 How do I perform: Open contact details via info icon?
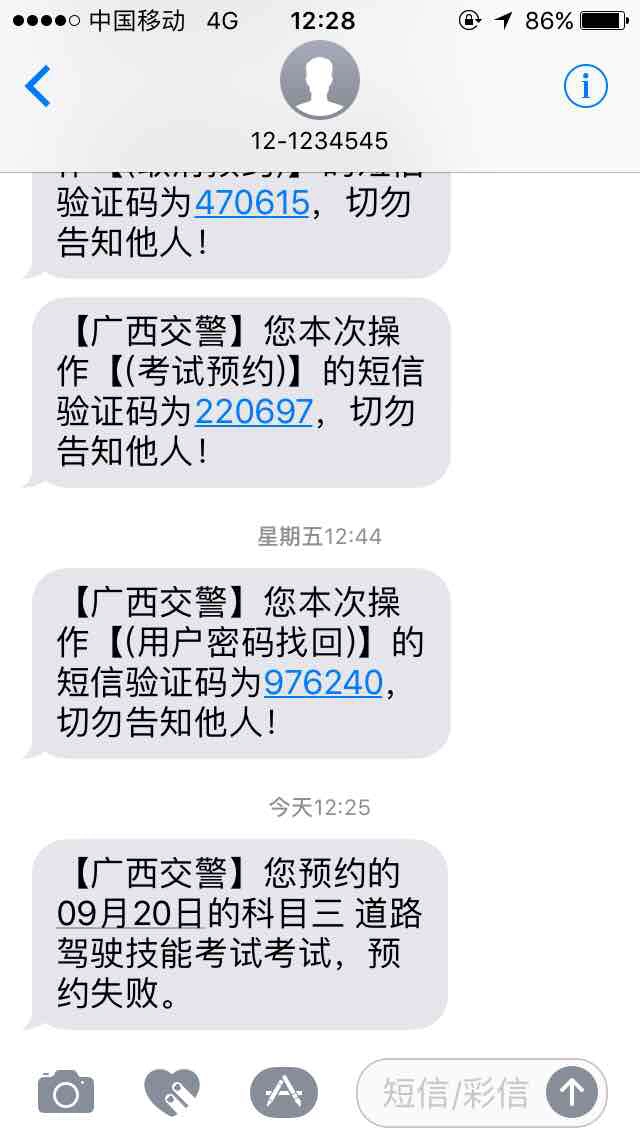pyautogui.click(x=585, y=87)
